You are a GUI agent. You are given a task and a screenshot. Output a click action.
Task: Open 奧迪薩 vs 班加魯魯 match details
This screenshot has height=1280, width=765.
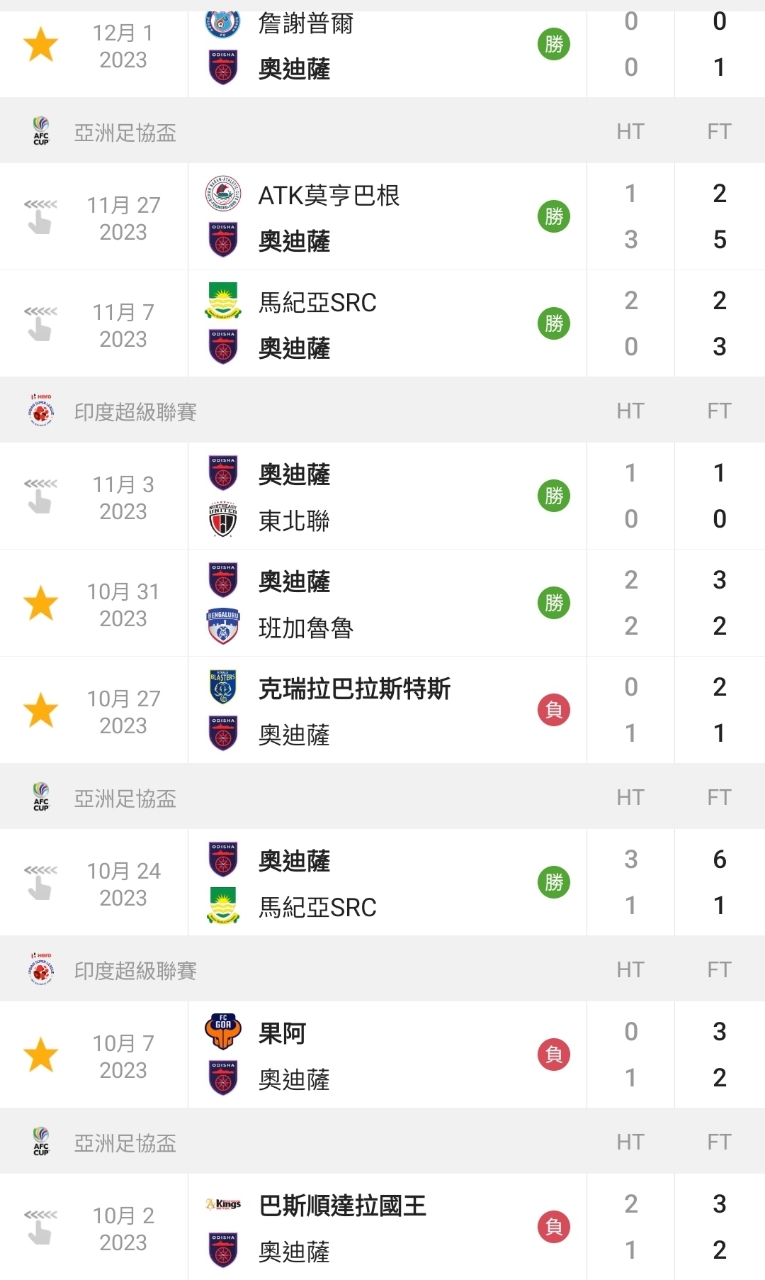coord(382,603)
